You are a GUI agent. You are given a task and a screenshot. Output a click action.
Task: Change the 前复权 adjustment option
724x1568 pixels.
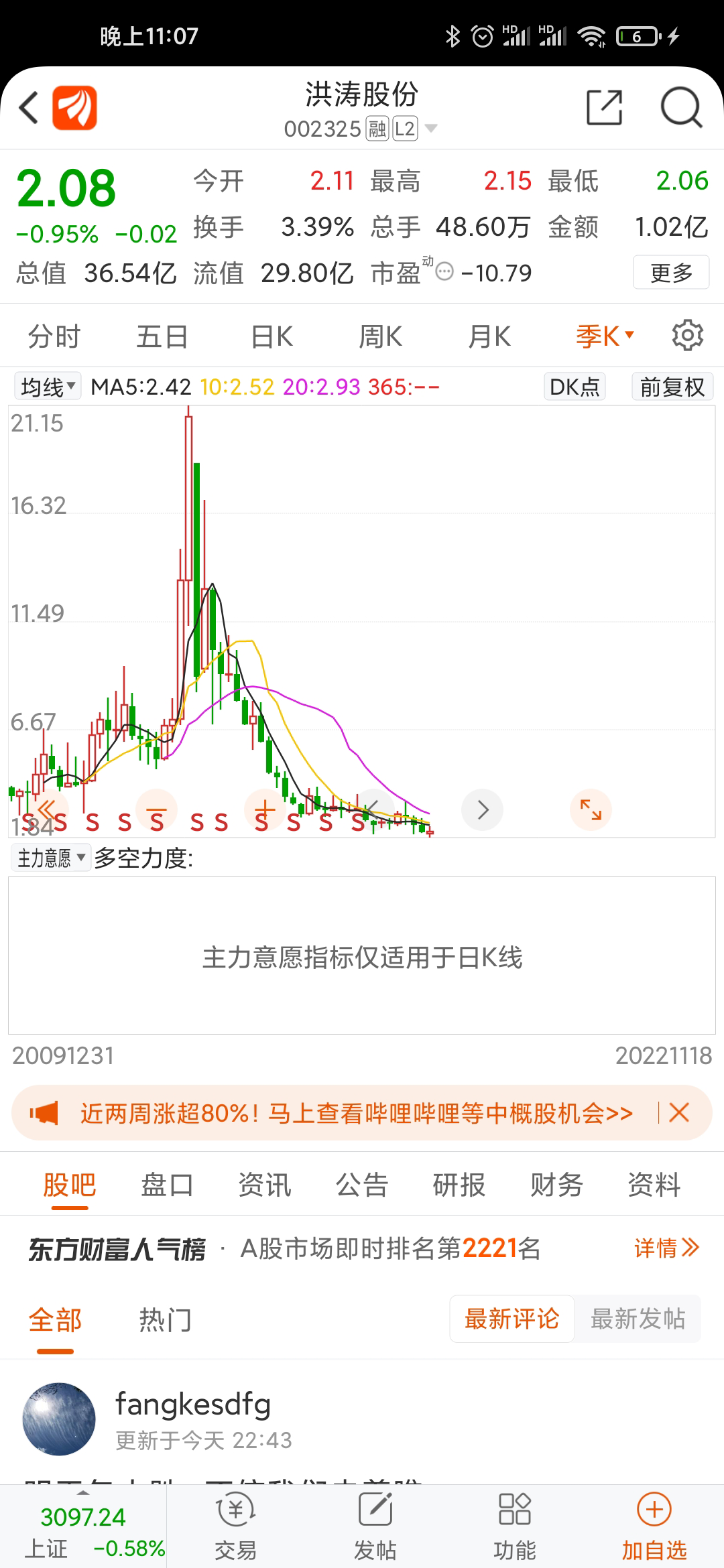click(672, 387)
